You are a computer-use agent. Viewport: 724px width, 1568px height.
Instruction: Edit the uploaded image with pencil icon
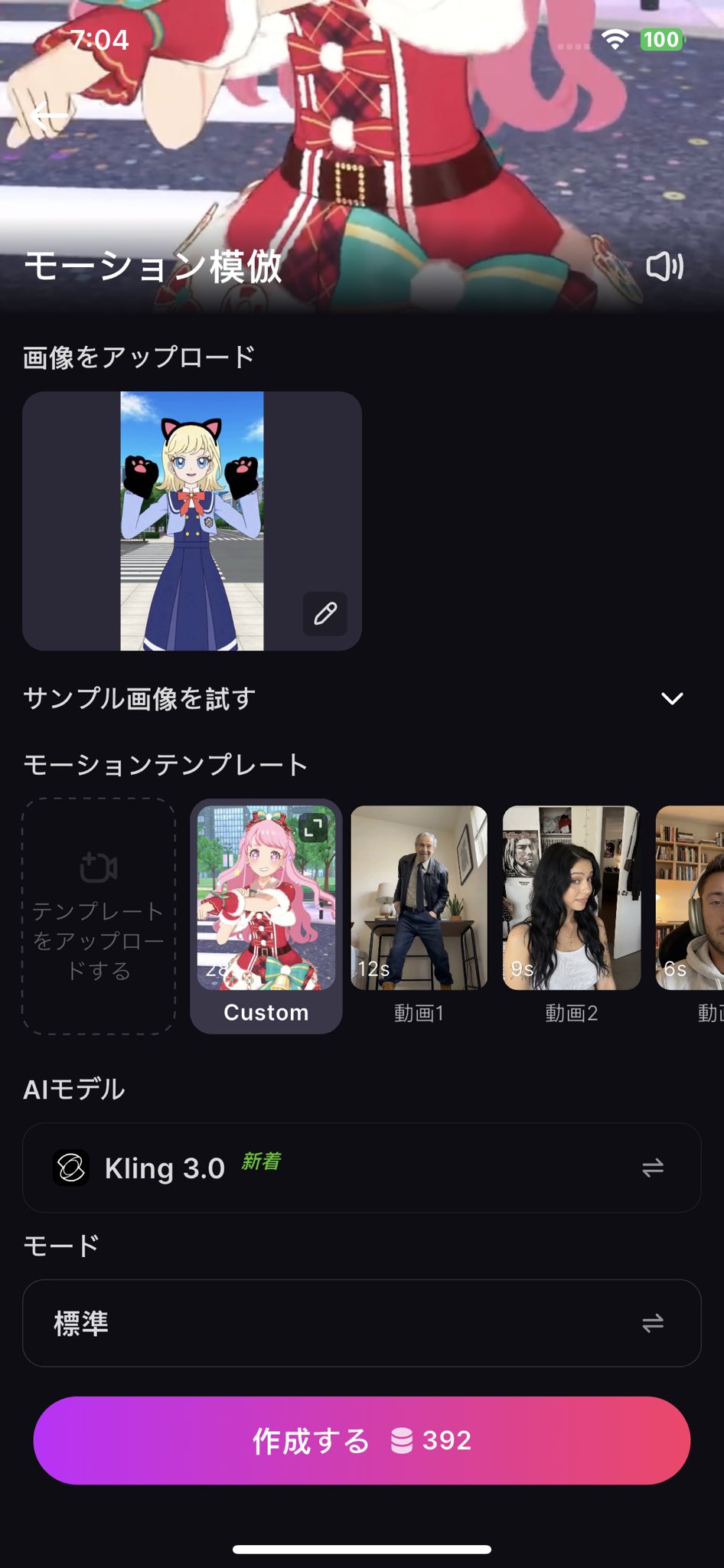coord(325,613)
